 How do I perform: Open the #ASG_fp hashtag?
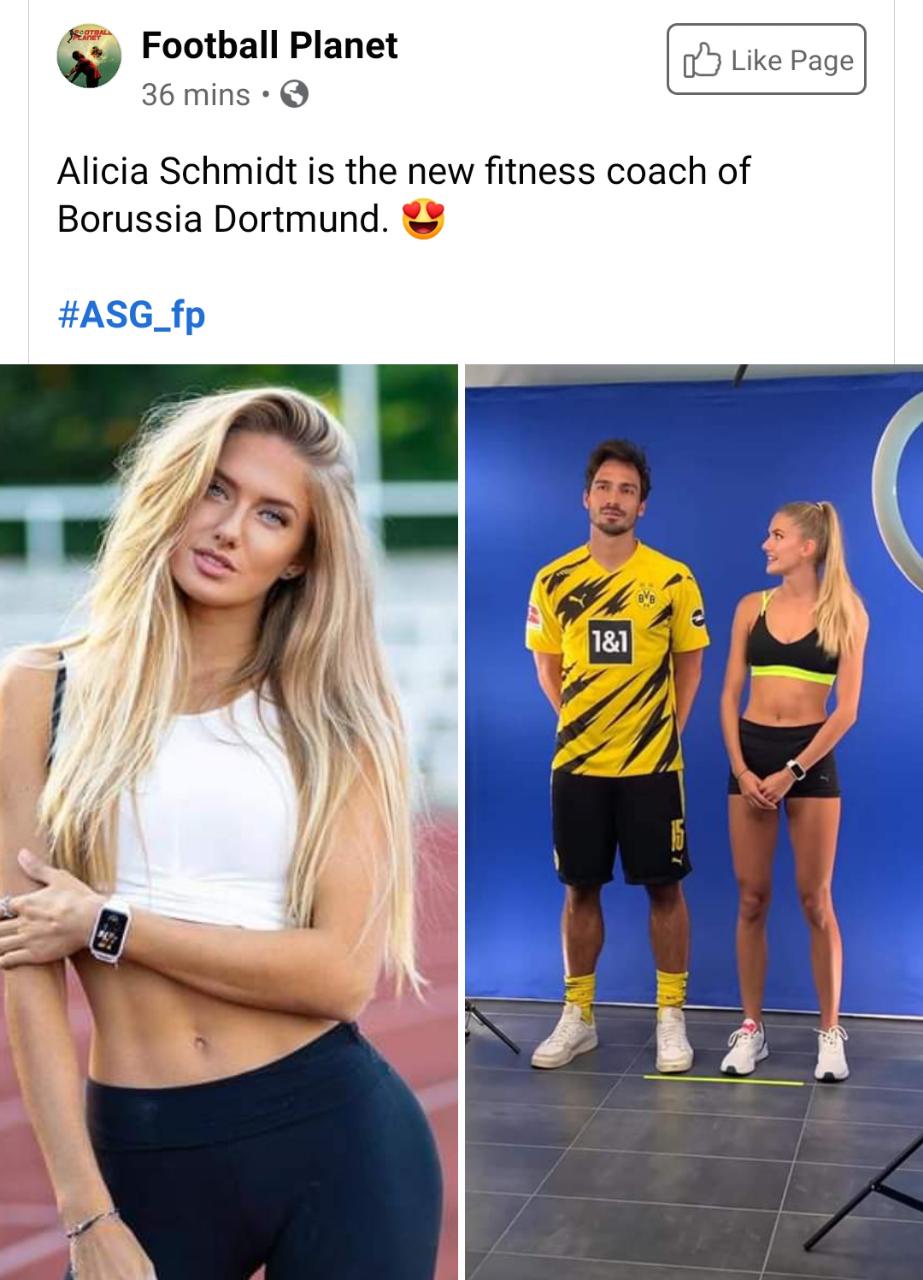(x=131, y=315)
